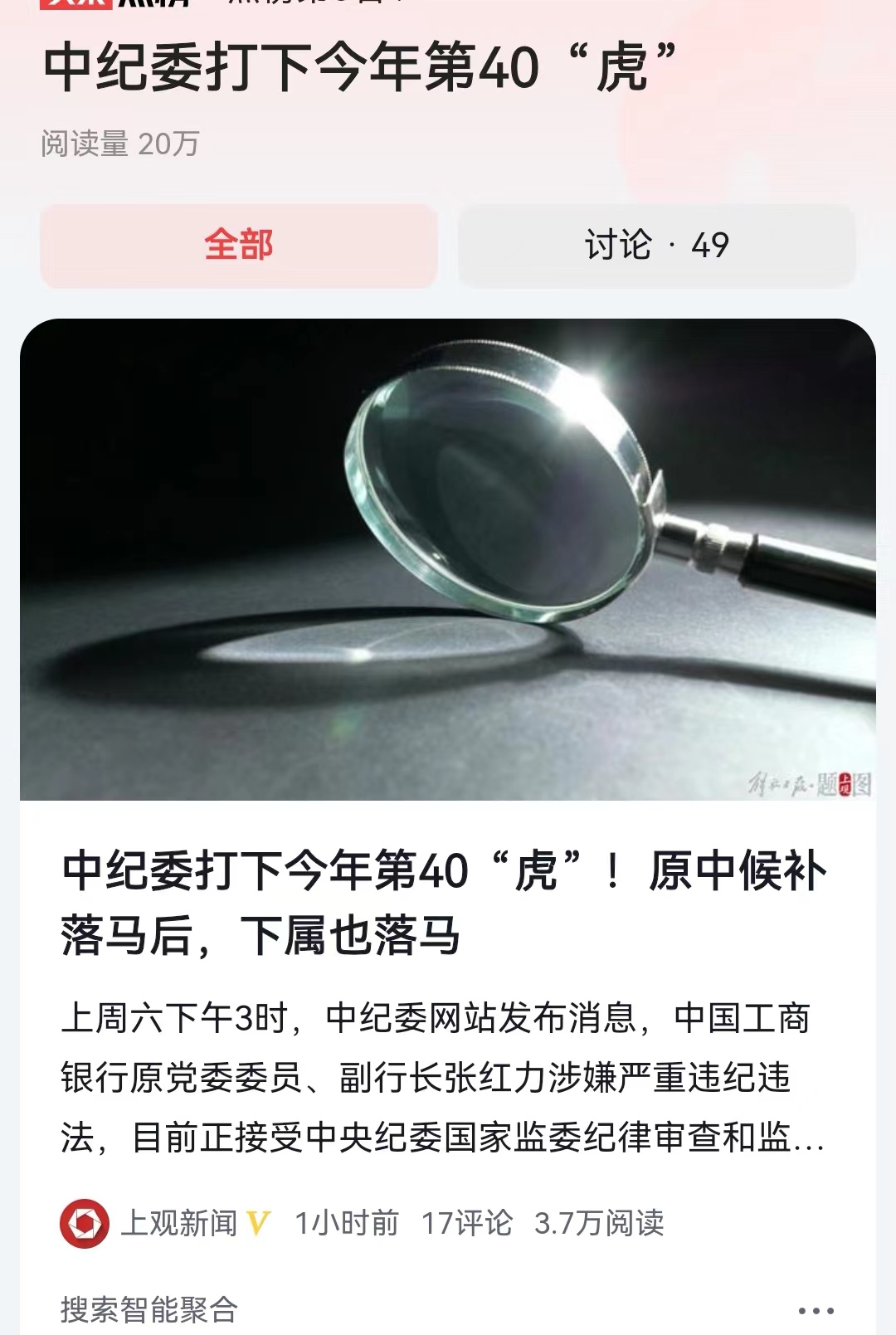896x1335 pixels.
Task: Open the magnifying glass article thumbnail
Action: click(448, 560)
